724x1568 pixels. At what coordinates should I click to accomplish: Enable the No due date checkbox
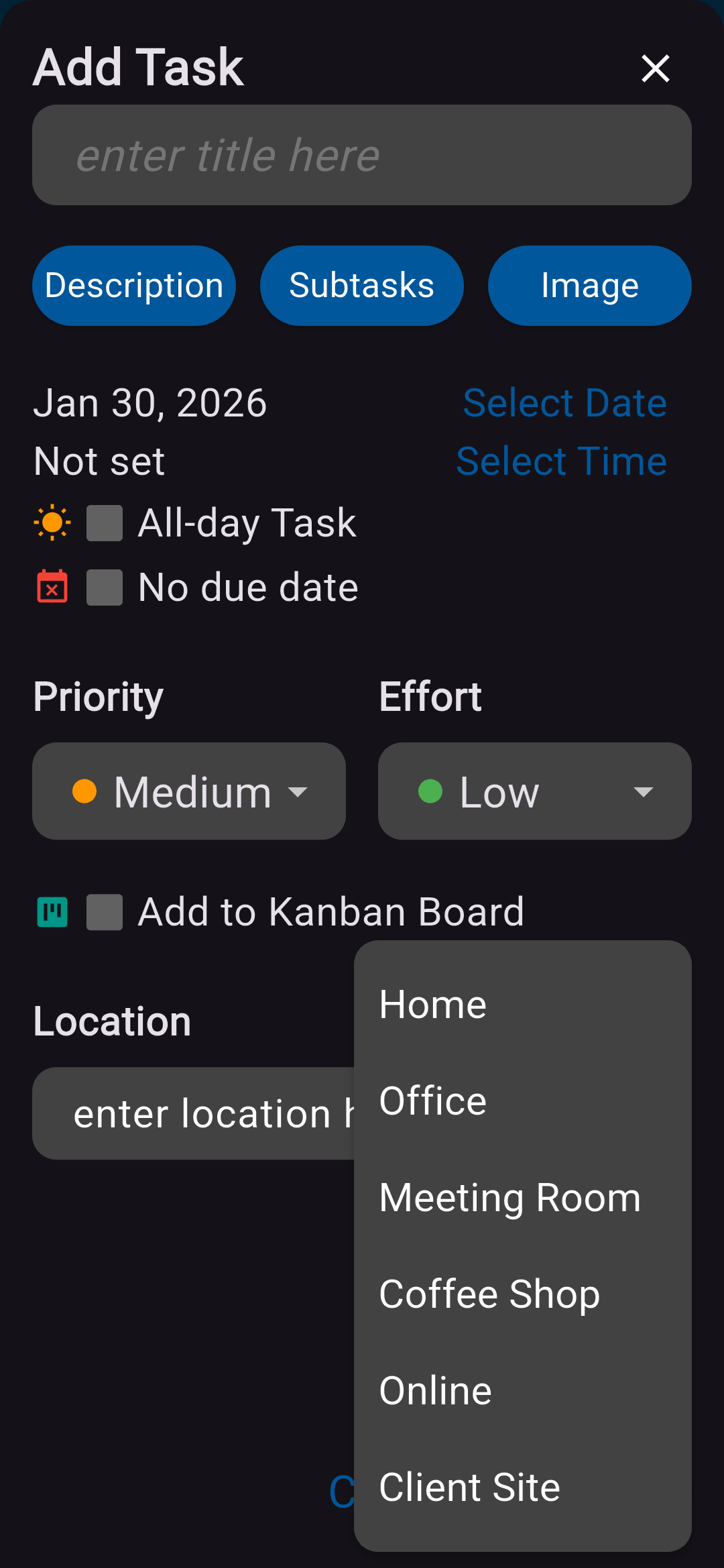(x=105, y=587)
